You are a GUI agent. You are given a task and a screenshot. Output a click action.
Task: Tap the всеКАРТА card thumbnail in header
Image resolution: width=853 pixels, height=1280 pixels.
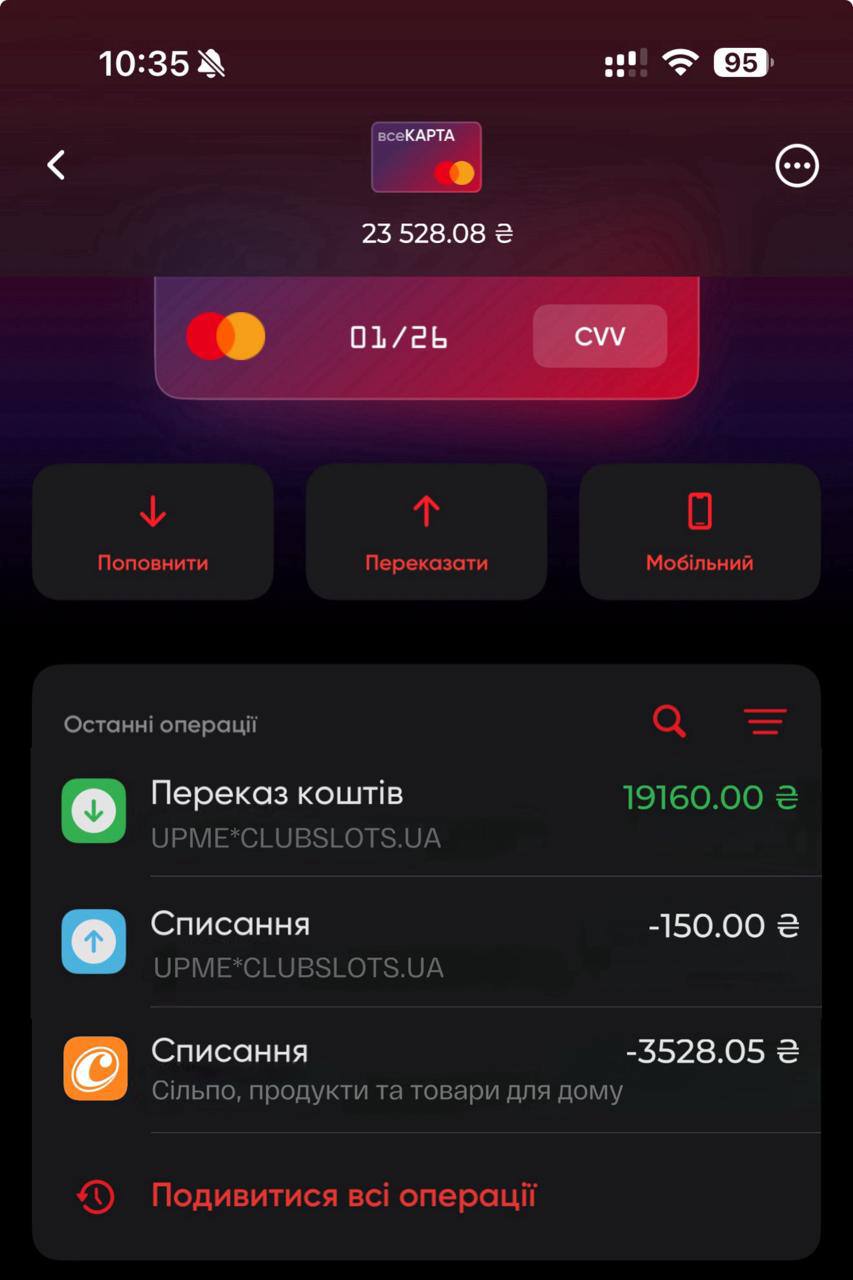(x=426, y=157)
